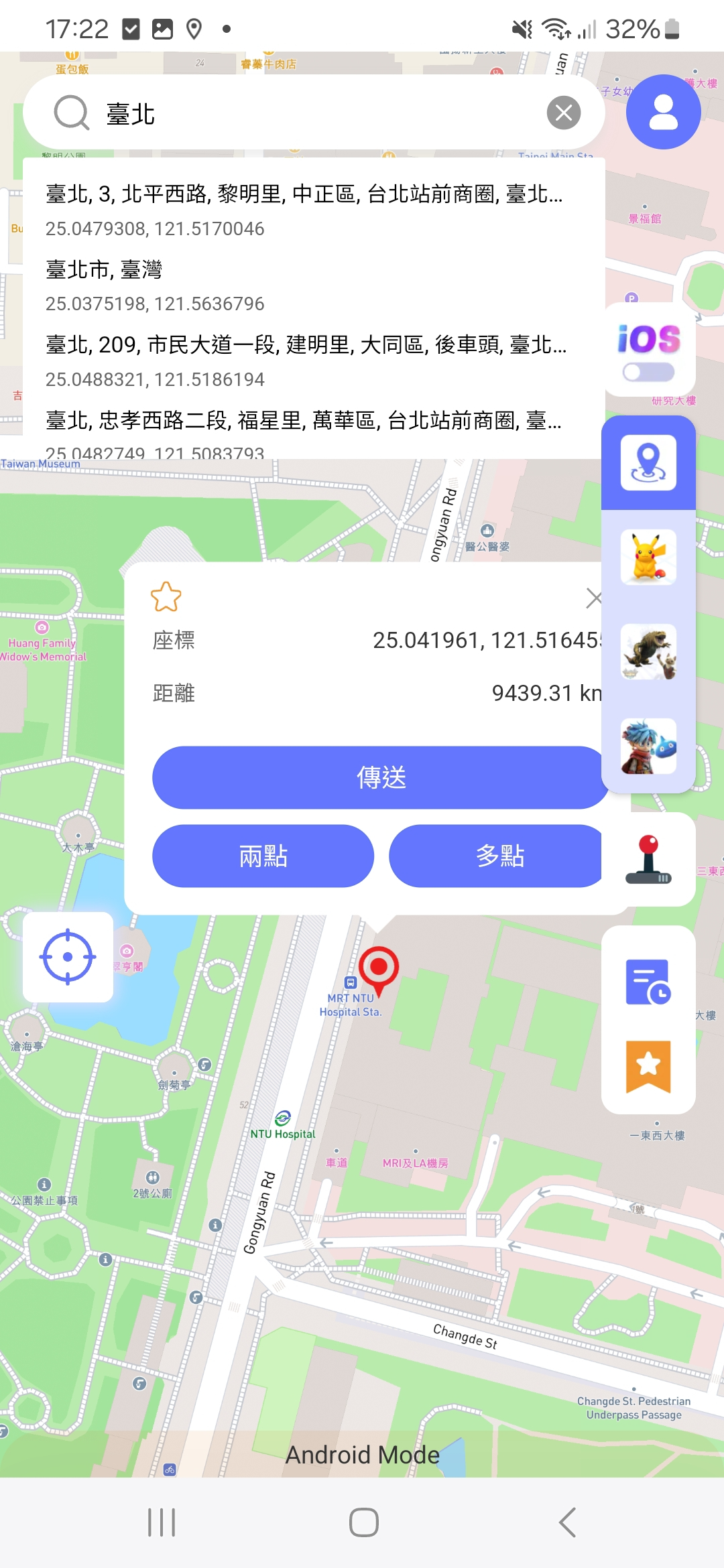Clear the 臺北 search text
724x1568 pixels.
coord(564,112)
